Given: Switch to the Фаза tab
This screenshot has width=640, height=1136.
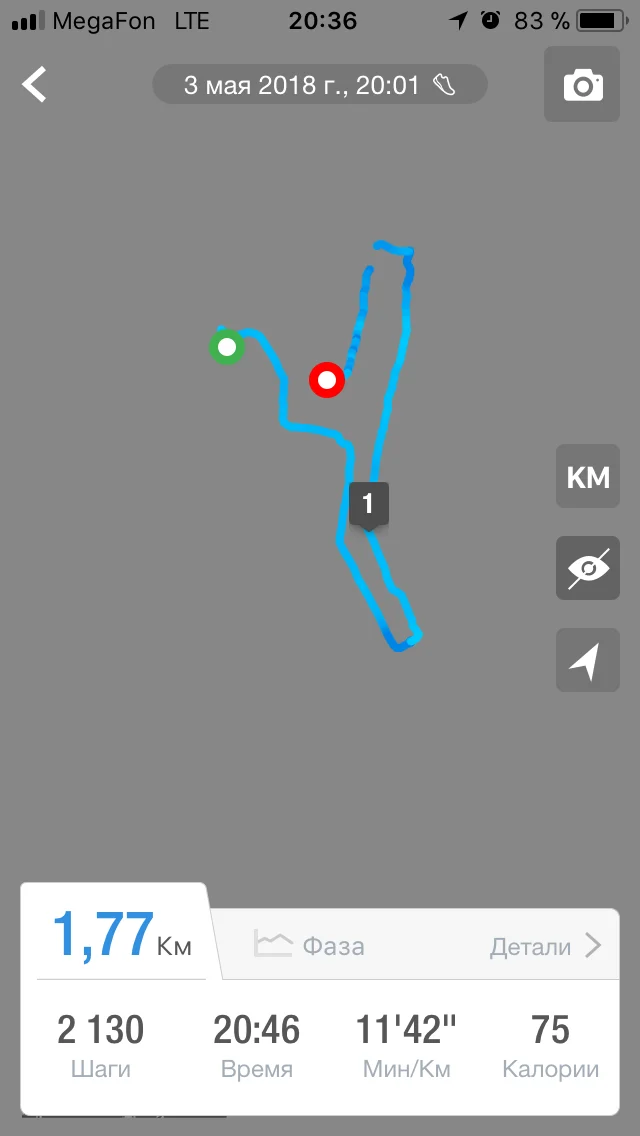Looking at the screenshot, I should (x=310, y=945).
